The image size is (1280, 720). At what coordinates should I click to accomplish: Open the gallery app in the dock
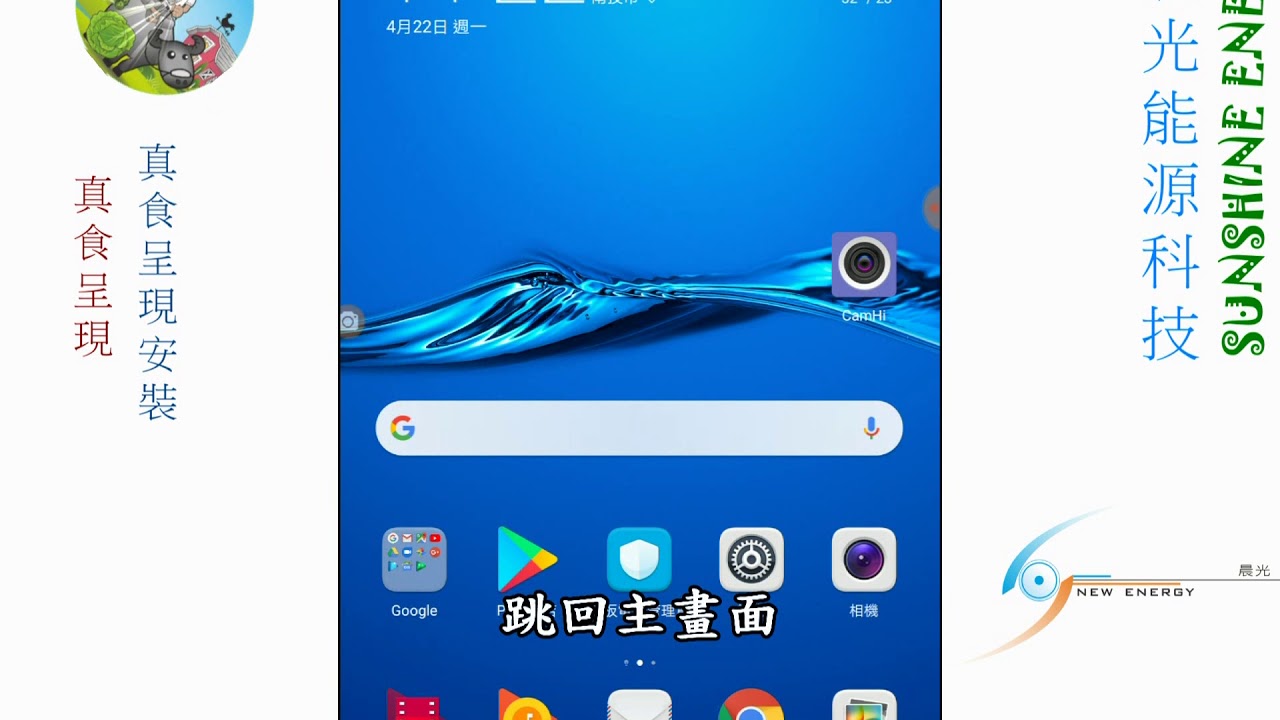pyautogui.click(x=863, y=706)
